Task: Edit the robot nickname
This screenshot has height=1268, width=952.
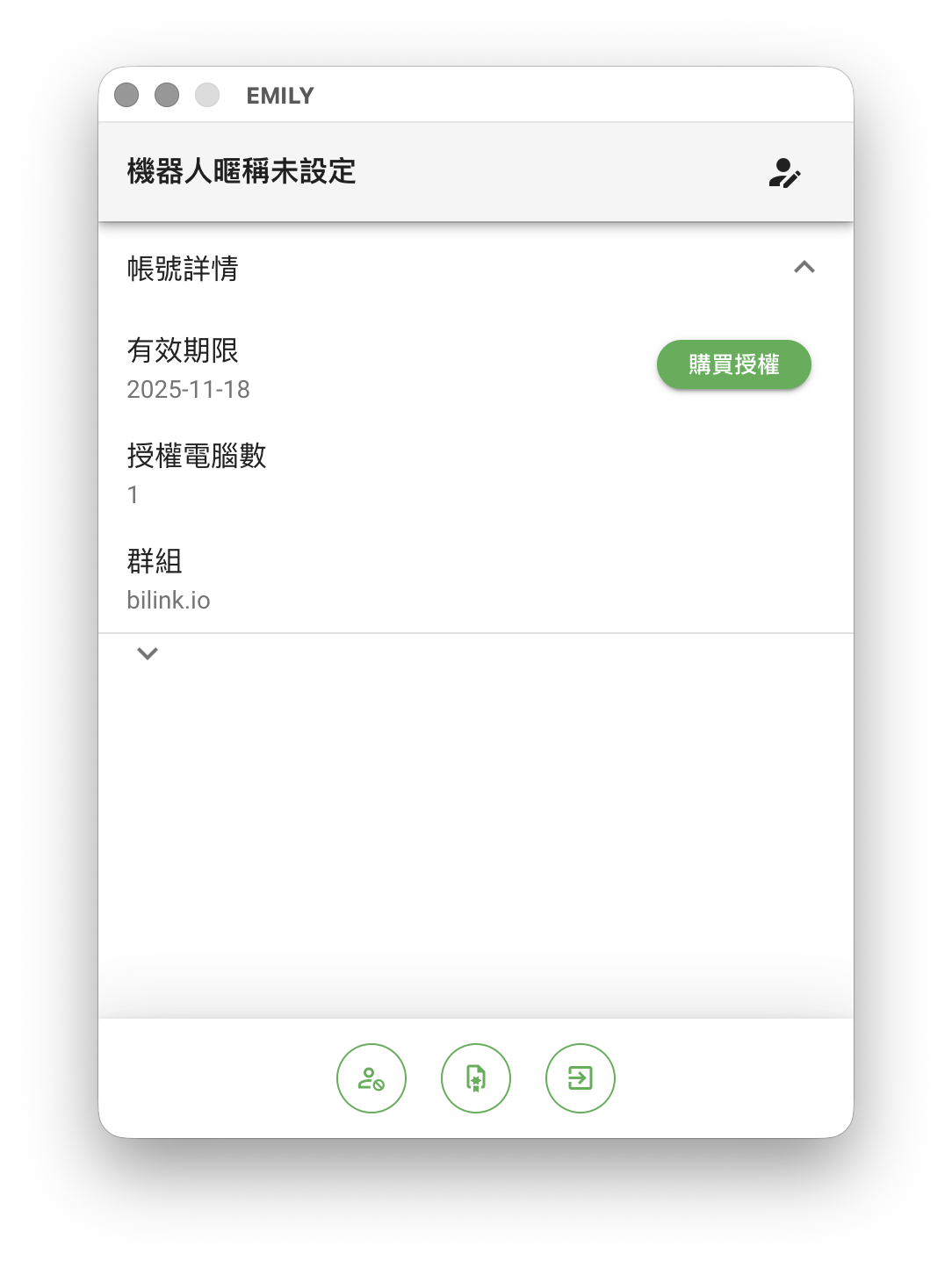Action: pyautogui.click(x=783, y=173)
